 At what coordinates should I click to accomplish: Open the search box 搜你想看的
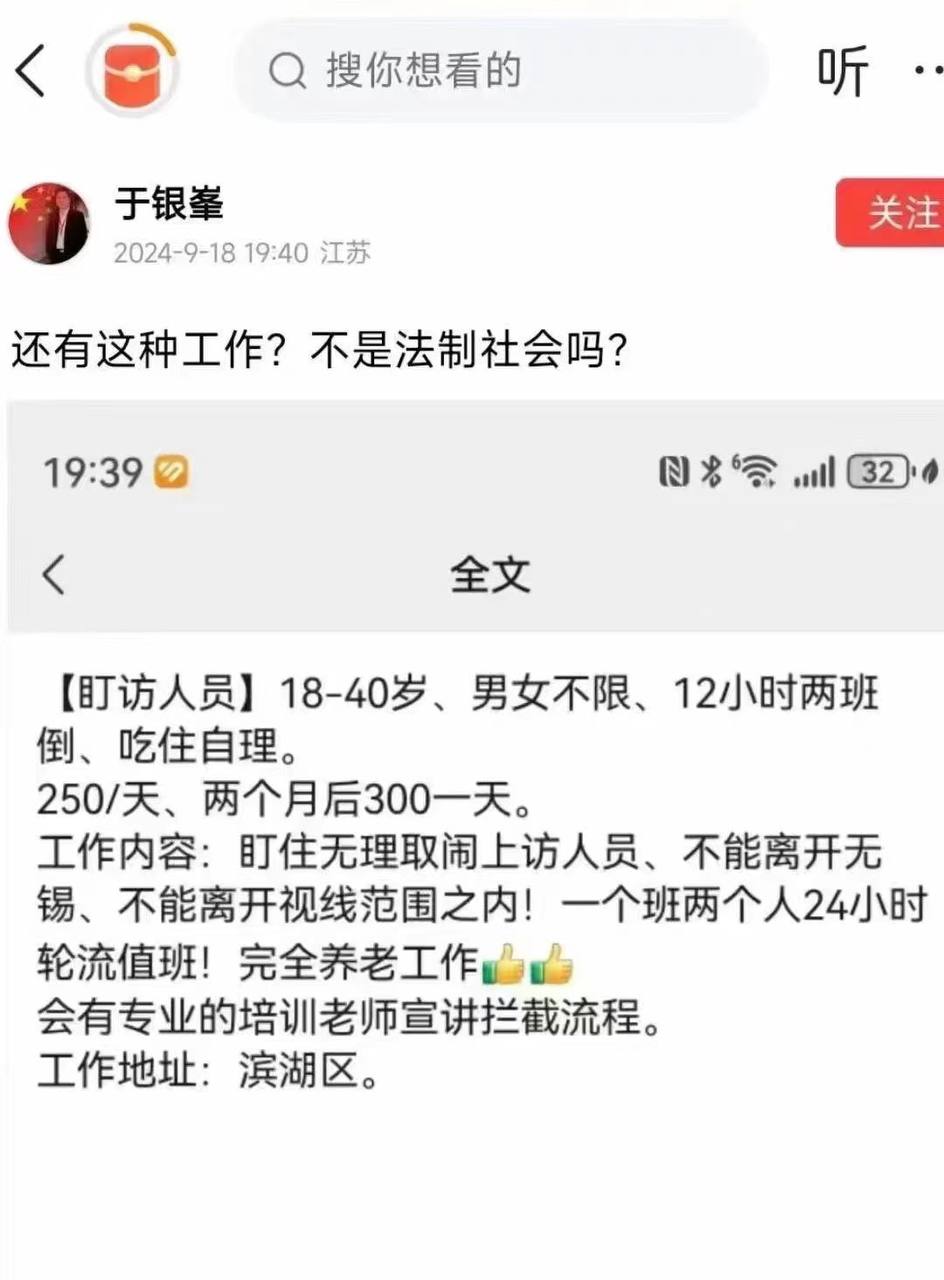point(500,72)
